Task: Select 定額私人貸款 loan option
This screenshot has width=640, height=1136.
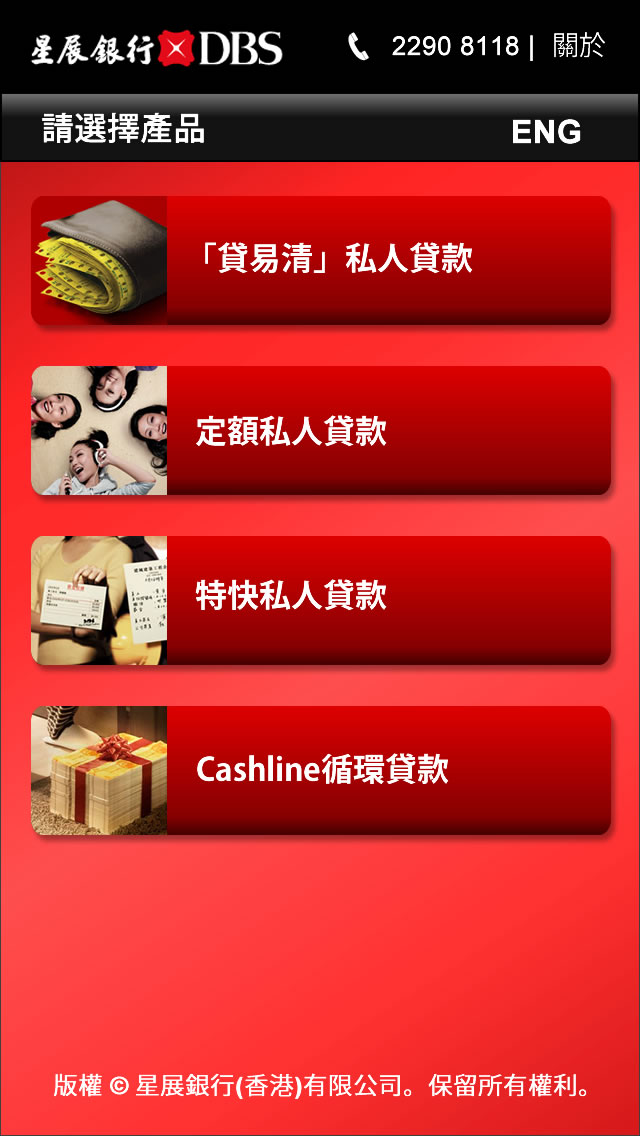Action: (x=321, y=431)
